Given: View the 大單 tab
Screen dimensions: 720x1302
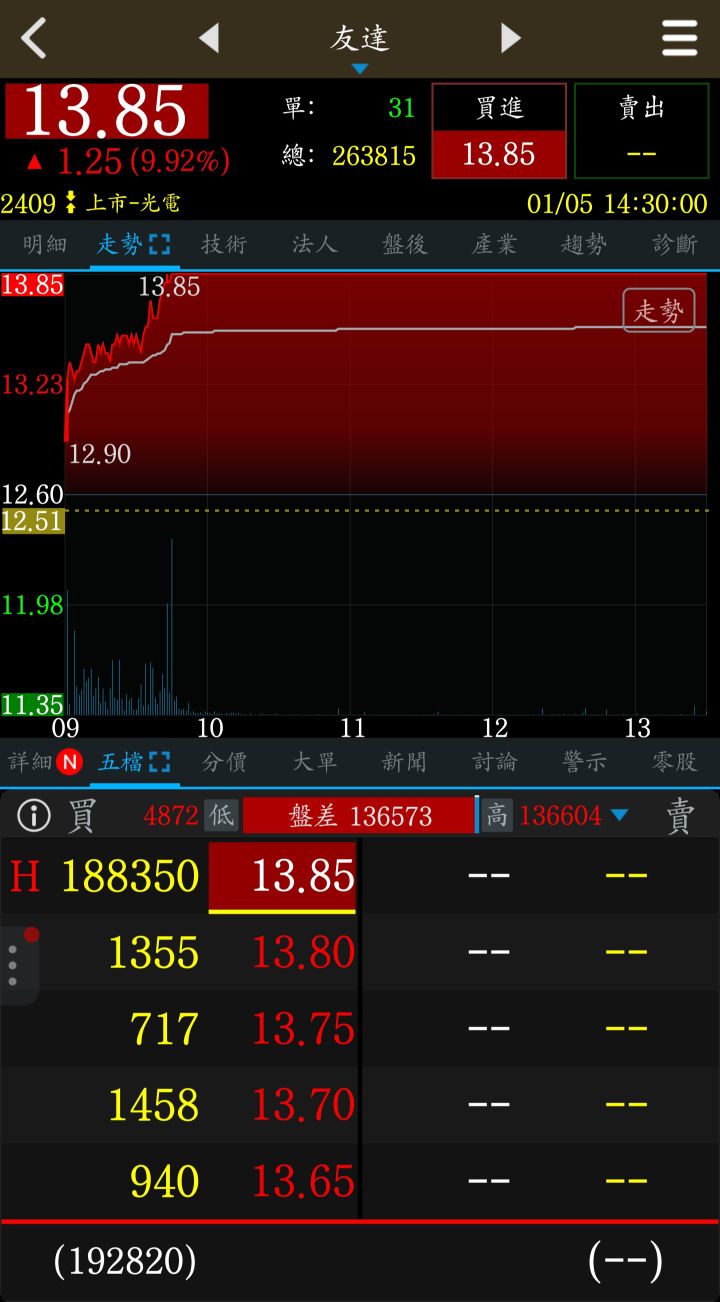Looking at the screenshot, I should 314,763.
